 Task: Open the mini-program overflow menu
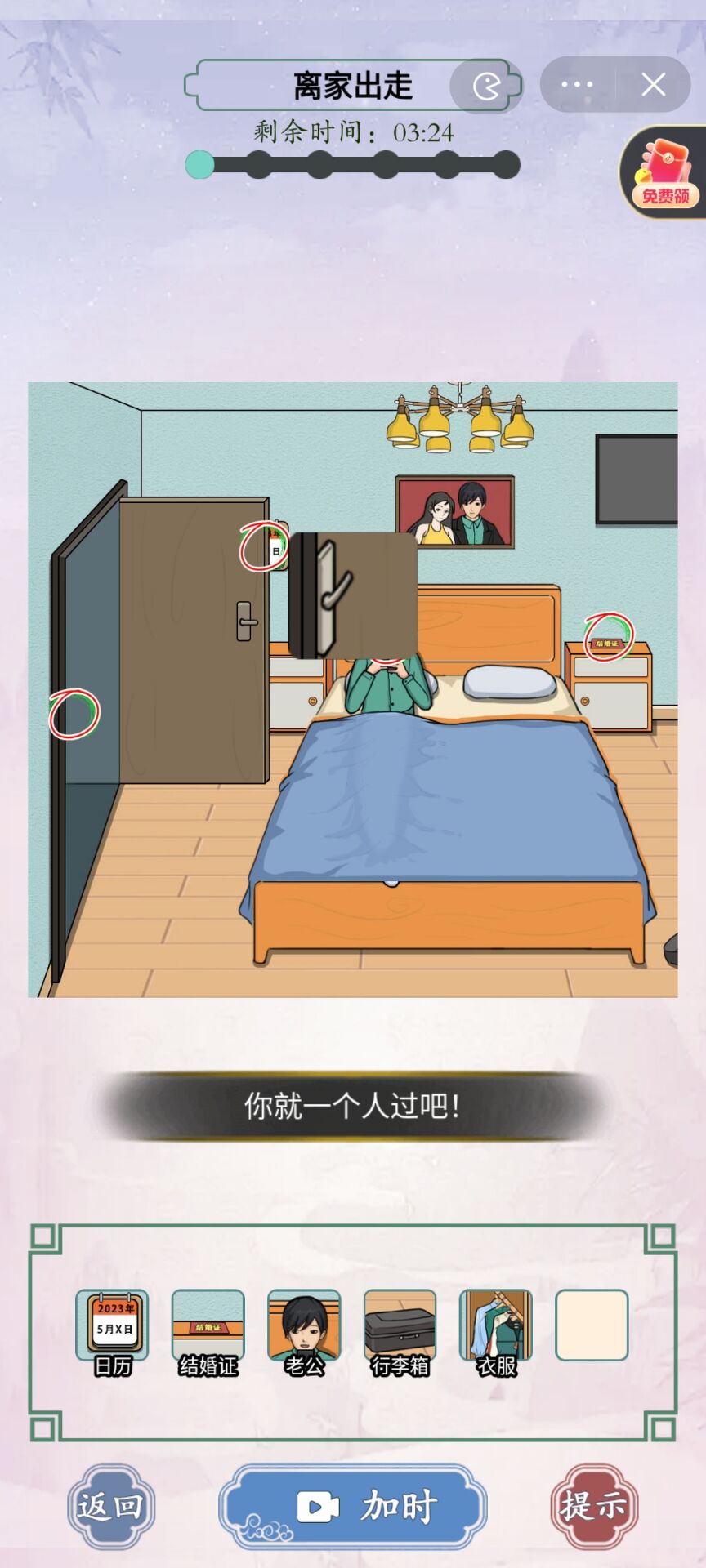point(577,84)
